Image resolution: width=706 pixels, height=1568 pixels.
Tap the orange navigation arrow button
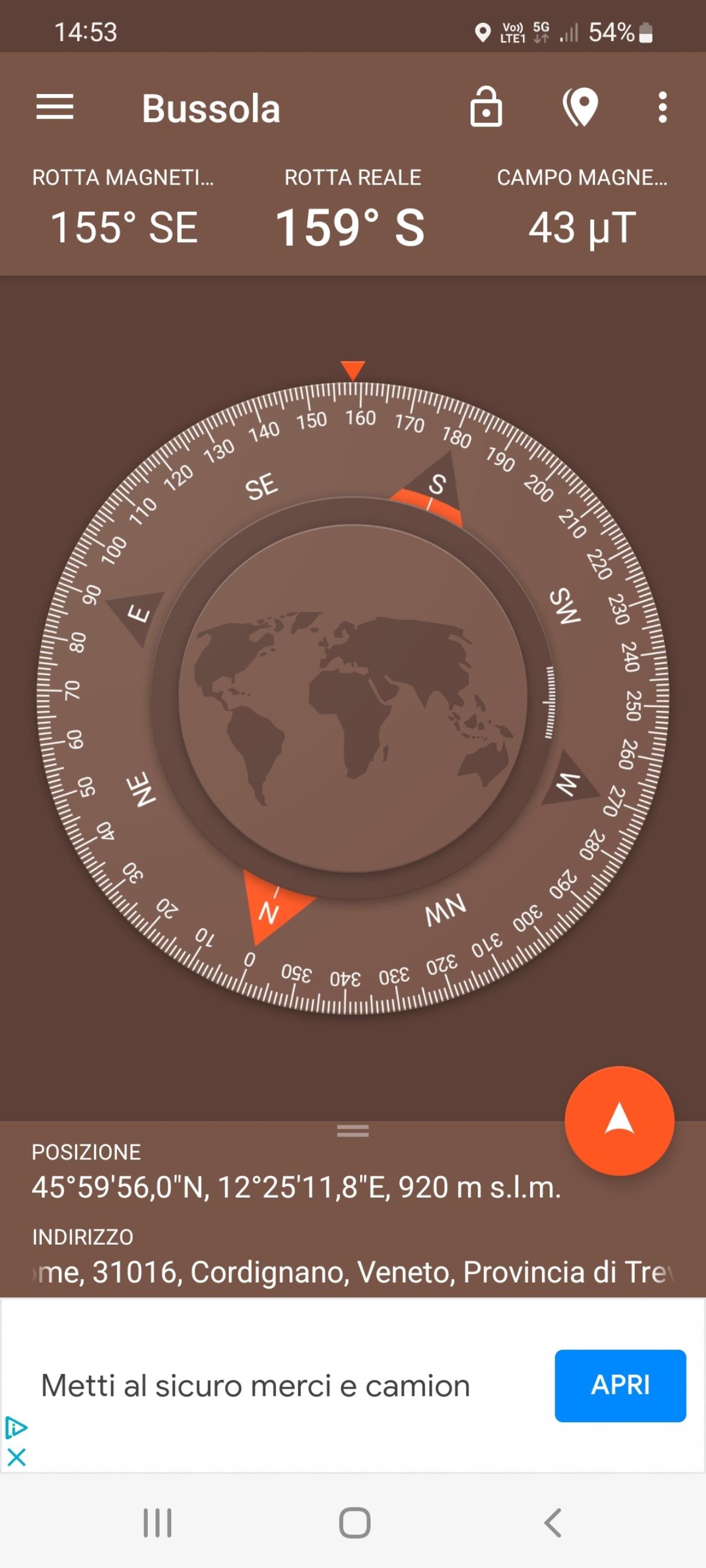[x=619, y=1120]
